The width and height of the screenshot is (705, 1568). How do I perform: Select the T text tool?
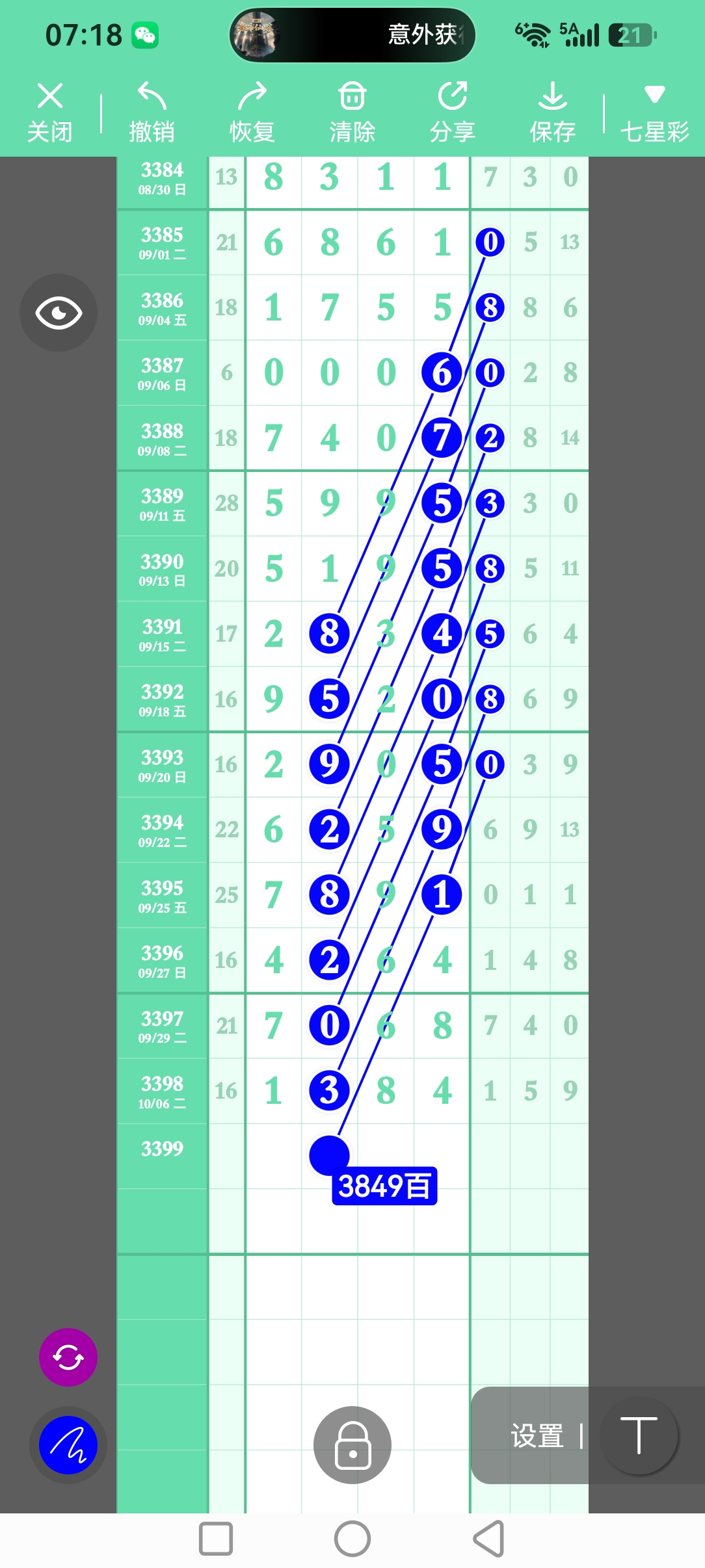(639, 1435)
